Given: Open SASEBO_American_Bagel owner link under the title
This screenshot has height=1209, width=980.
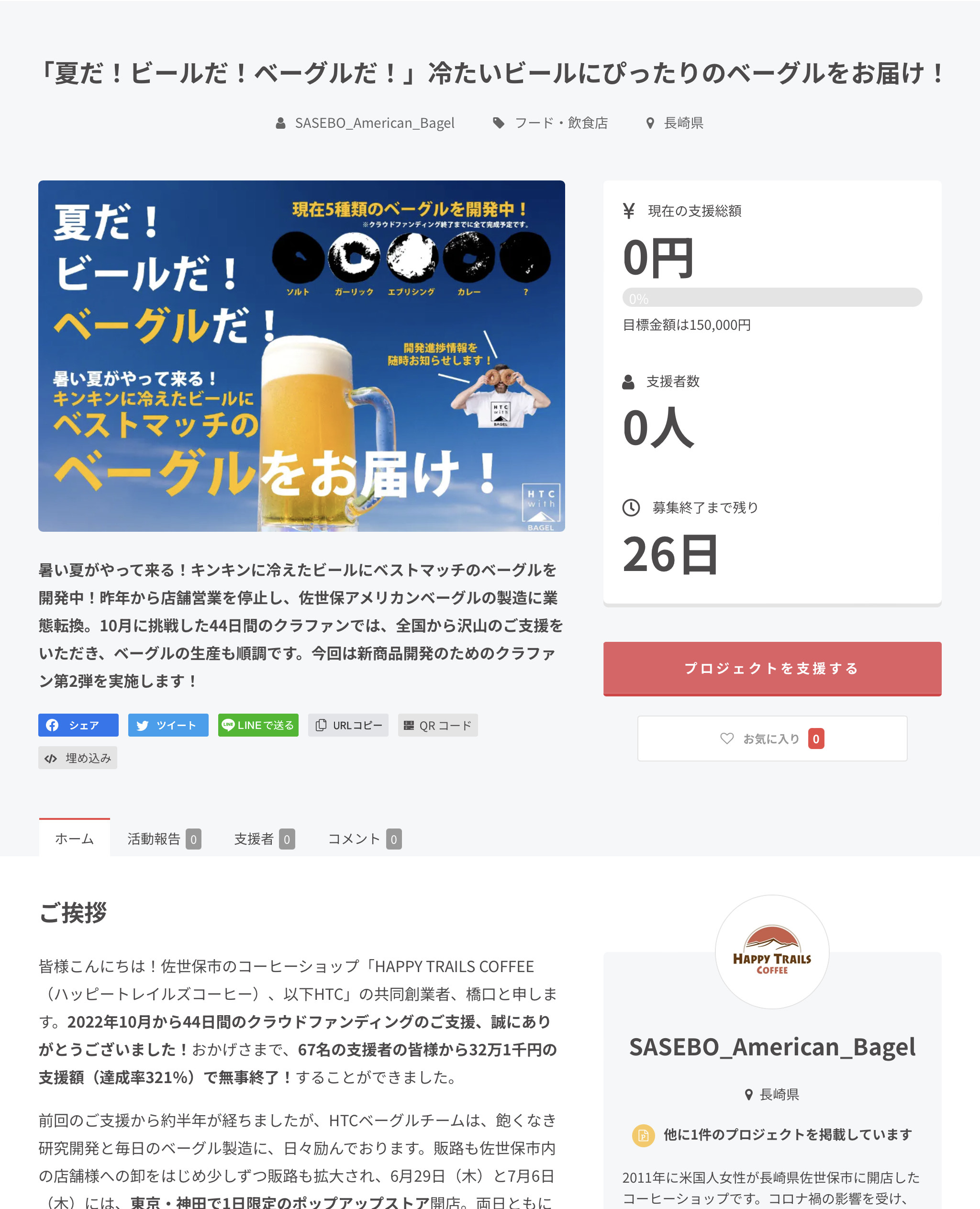Looking at the screenshot, I should click(x=374, y=123).
